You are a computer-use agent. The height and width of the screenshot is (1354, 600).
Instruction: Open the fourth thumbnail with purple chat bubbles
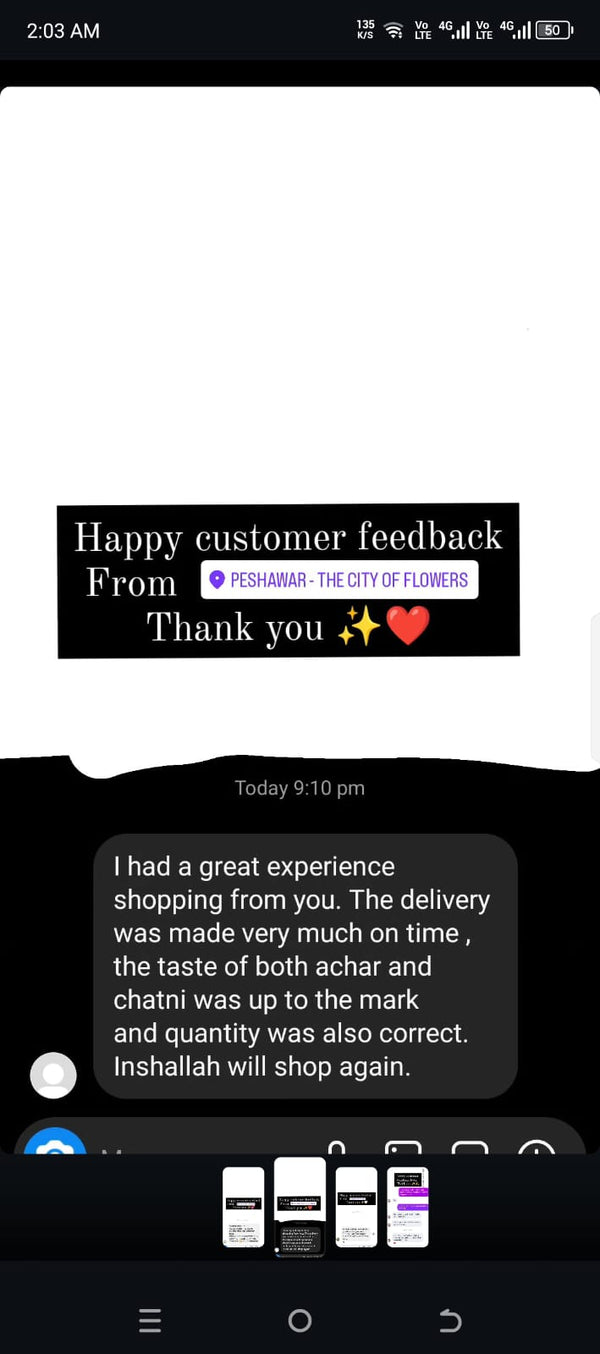[x=408, y=1207]
